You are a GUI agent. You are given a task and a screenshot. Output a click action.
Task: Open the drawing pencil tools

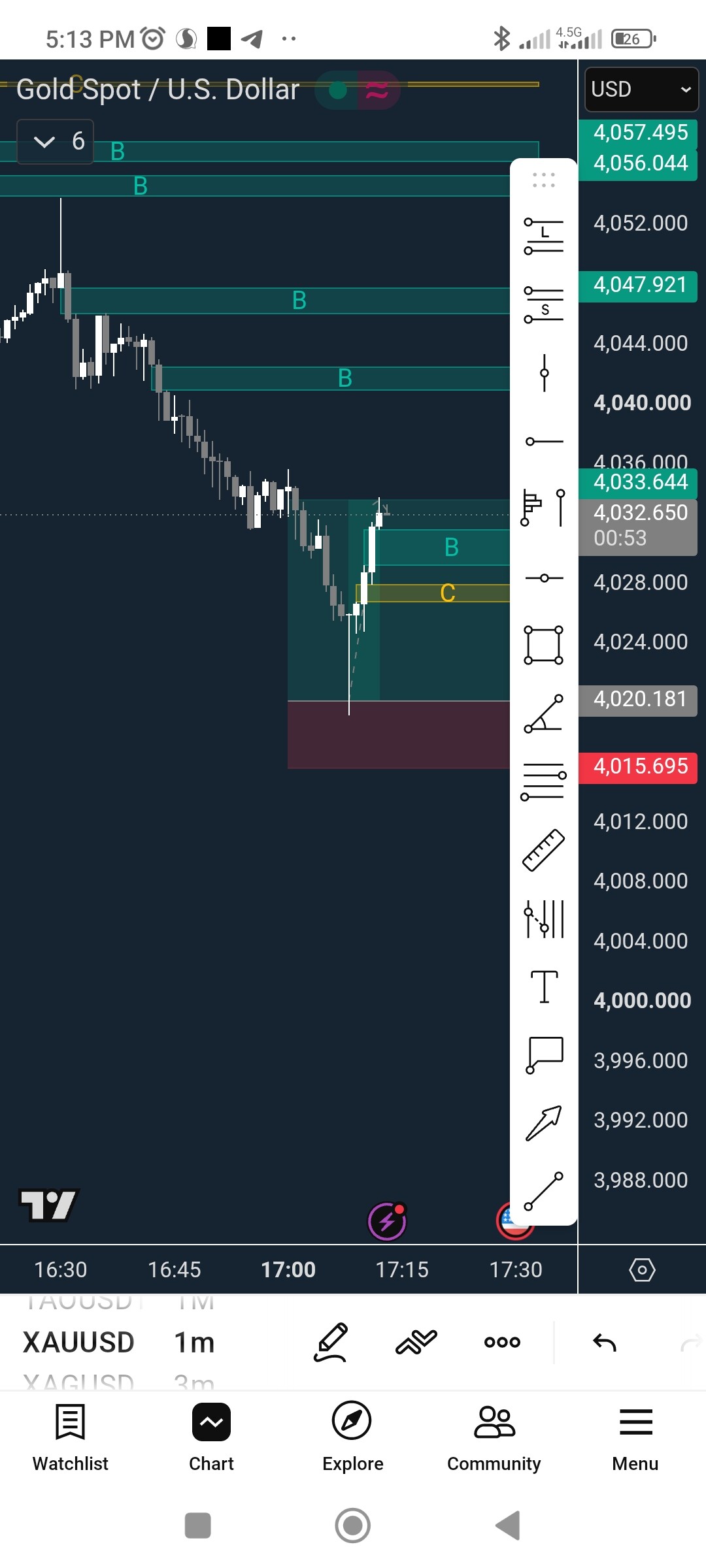[x=331, y=1343]
